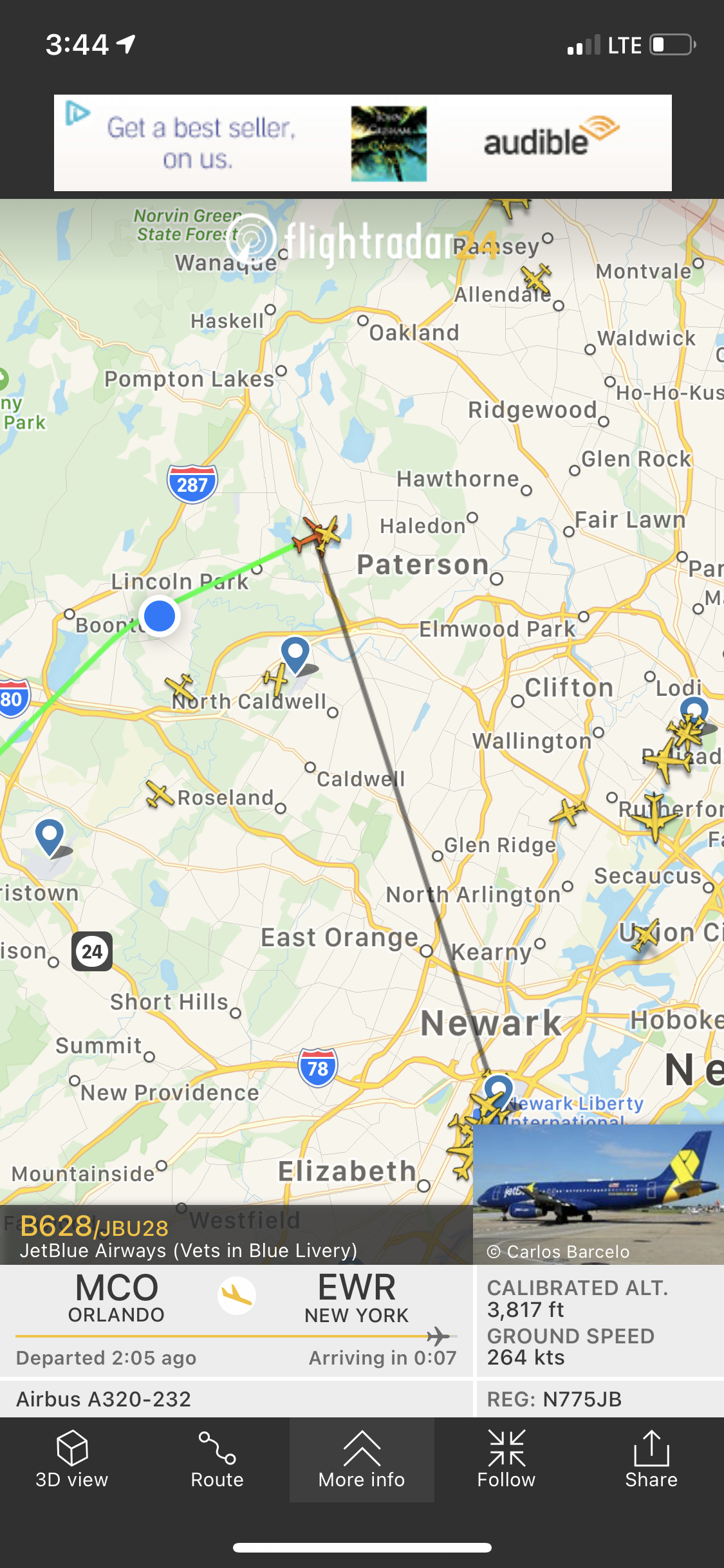The image size is (724, 1568).
Task: Share this flight
Action: [x=651, y=1459]
